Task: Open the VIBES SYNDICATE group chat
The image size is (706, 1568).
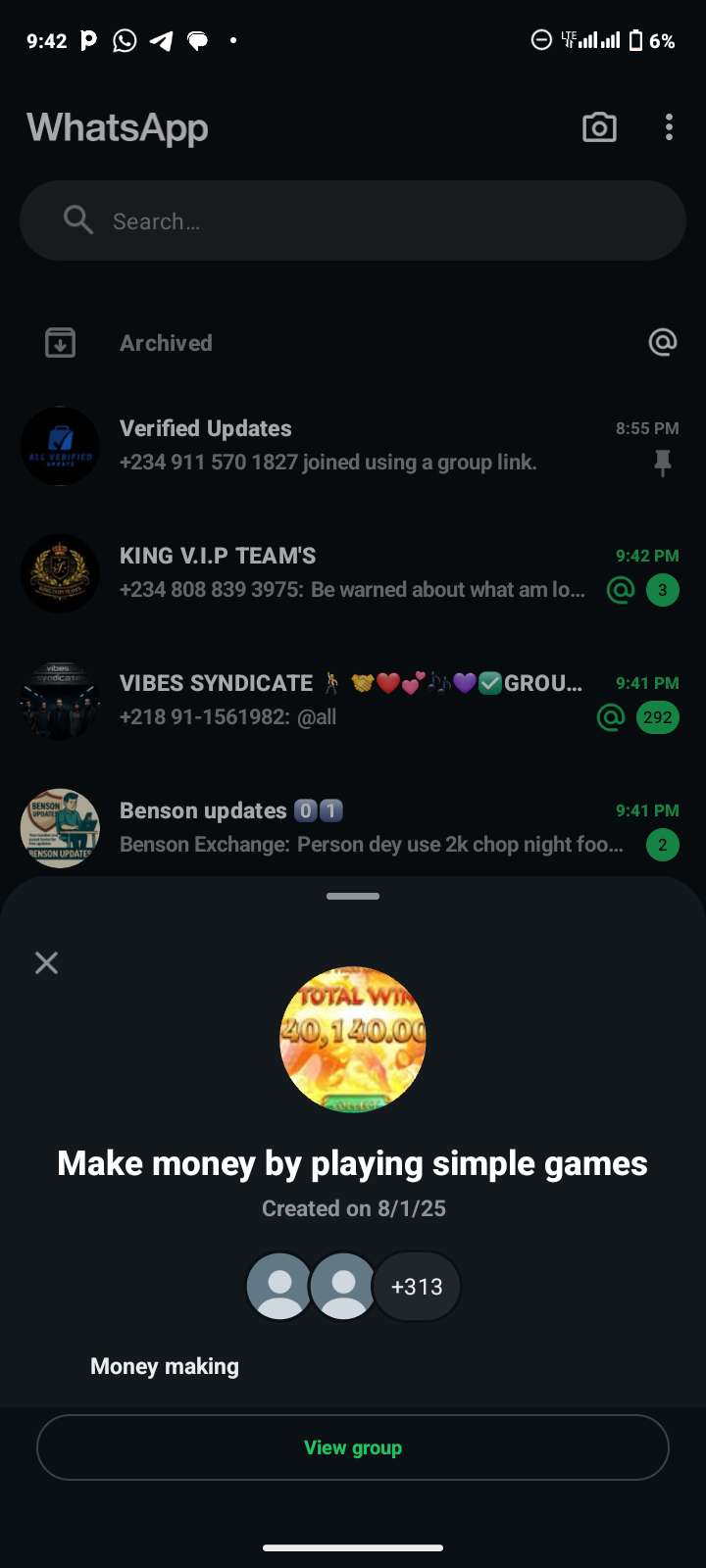Action: tap(324, 700)
